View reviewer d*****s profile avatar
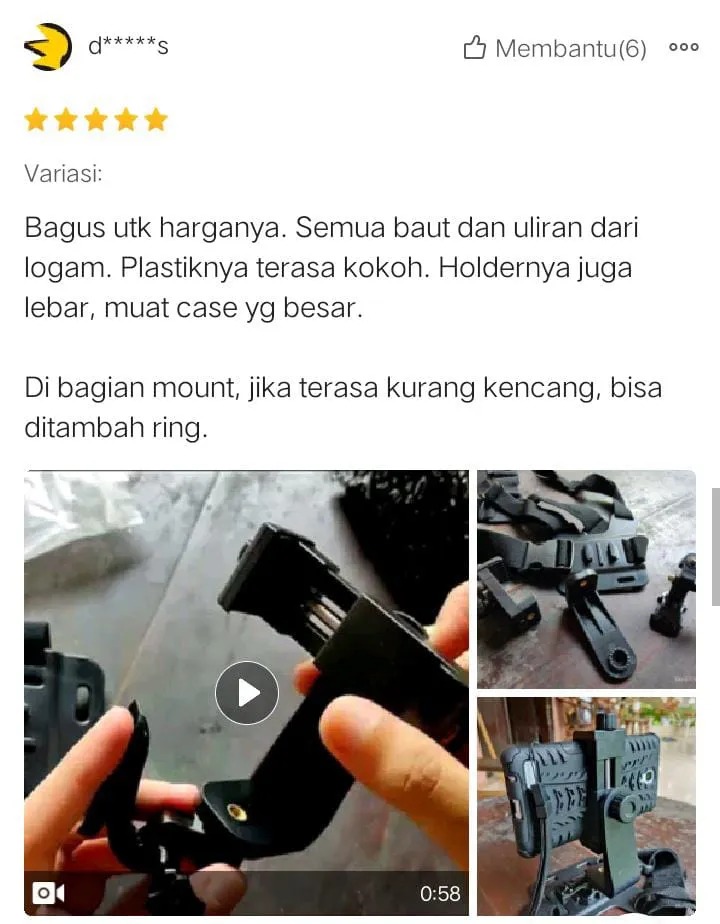The height and width of the screenshot is (924, 720). tap(48, 47)
